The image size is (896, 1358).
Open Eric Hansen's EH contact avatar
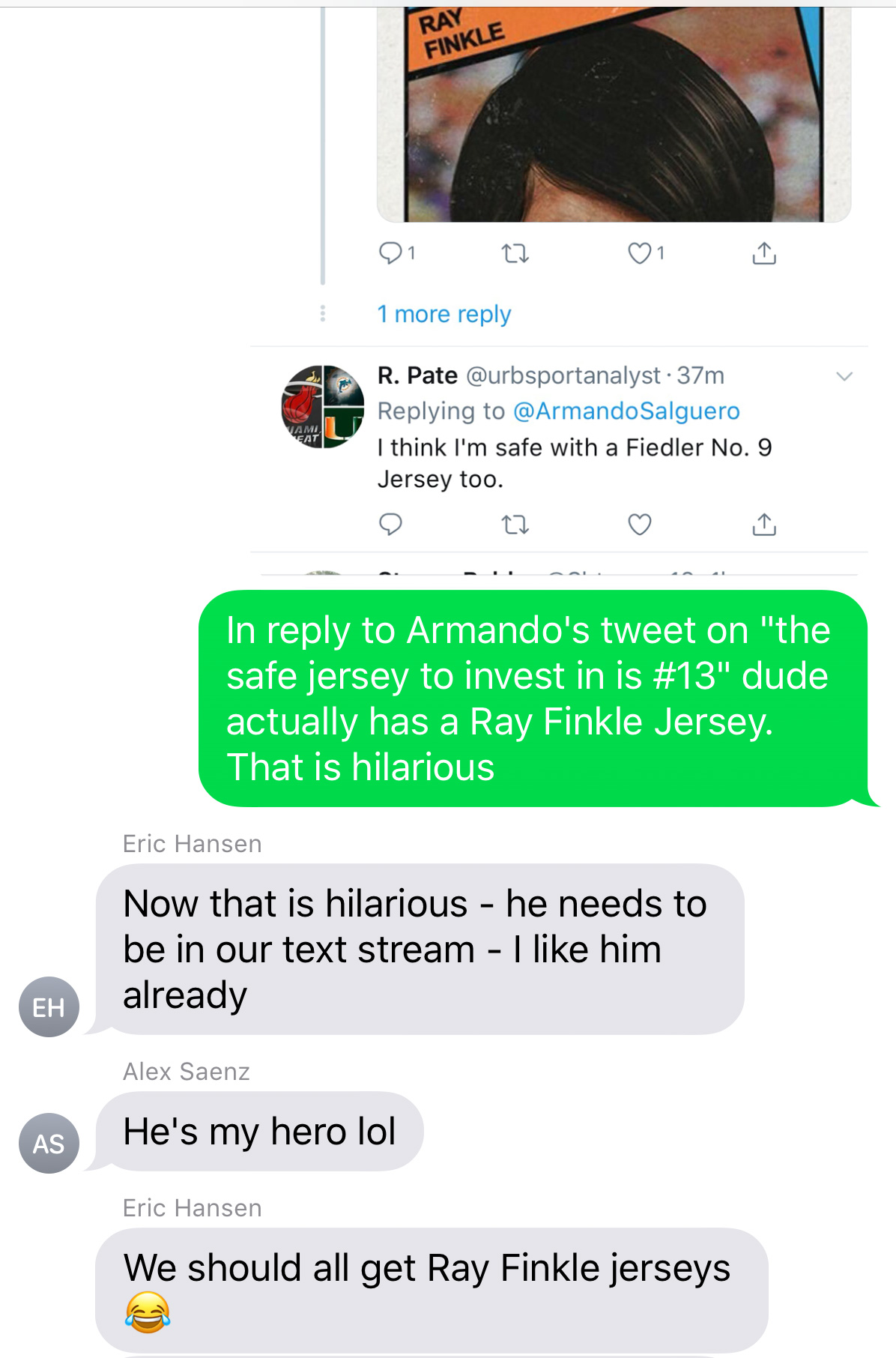[x=49, y=1007]
